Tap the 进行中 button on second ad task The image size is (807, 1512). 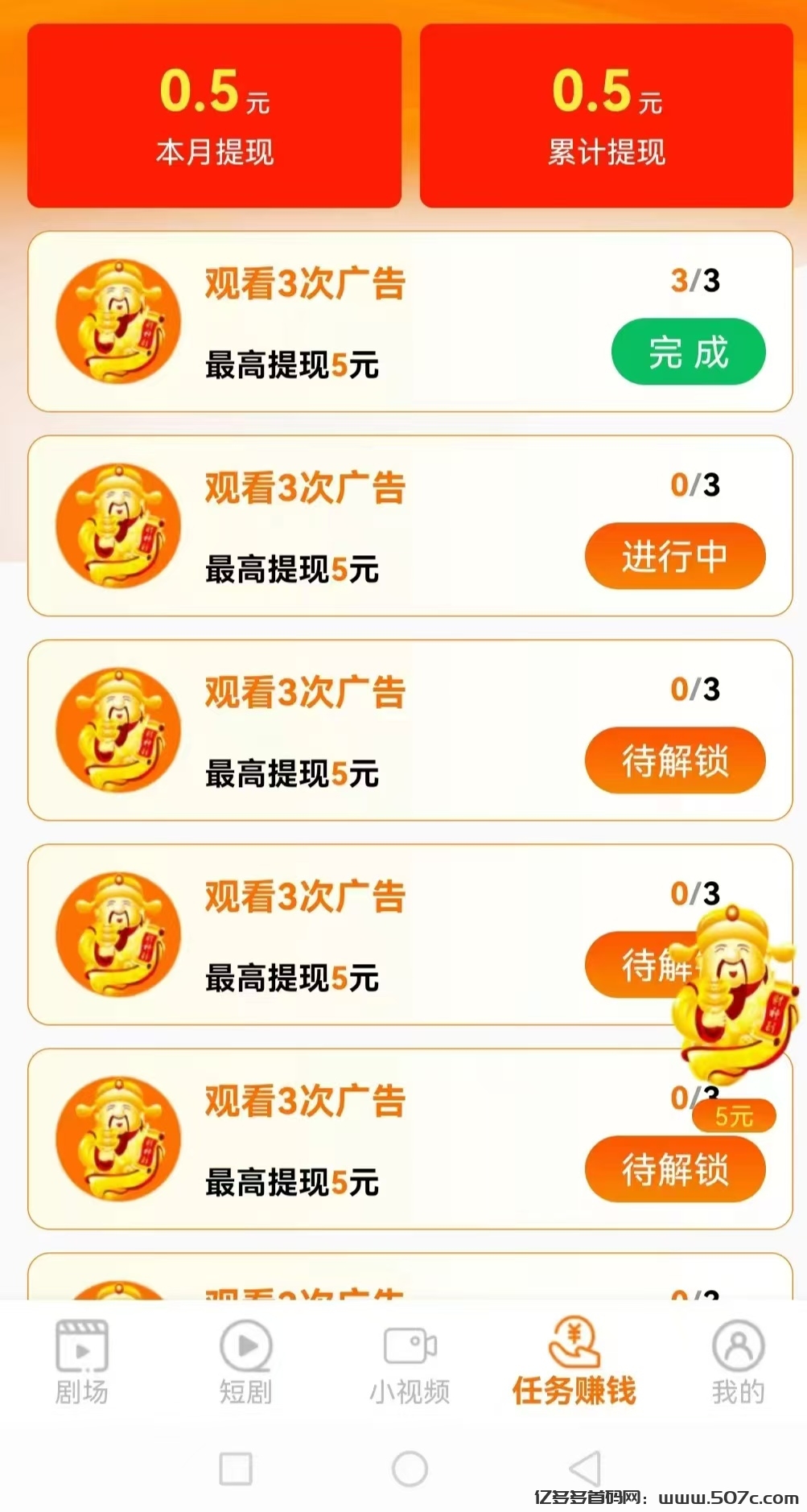pos(674,556)
